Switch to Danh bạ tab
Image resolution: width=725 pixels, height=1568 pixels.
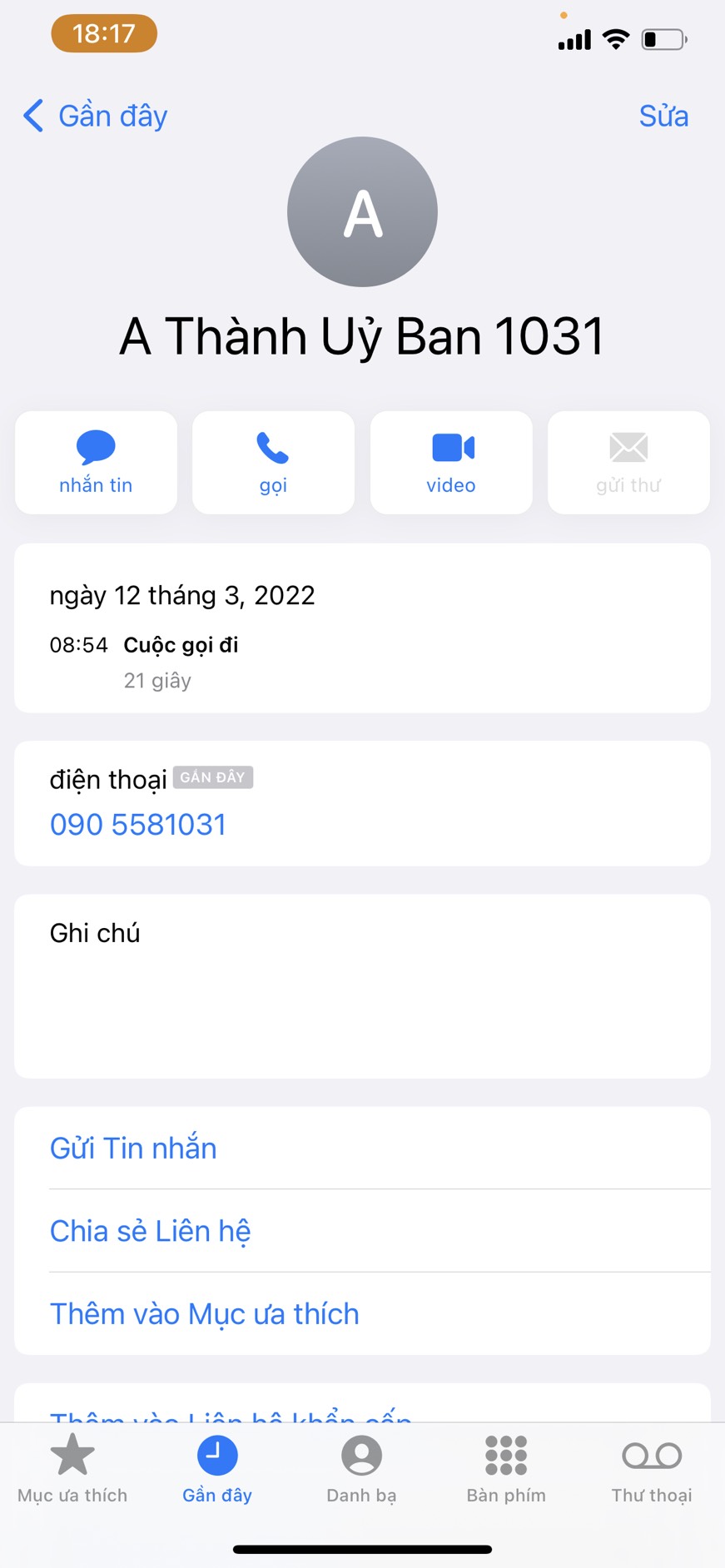click(x=362, y=1469)
